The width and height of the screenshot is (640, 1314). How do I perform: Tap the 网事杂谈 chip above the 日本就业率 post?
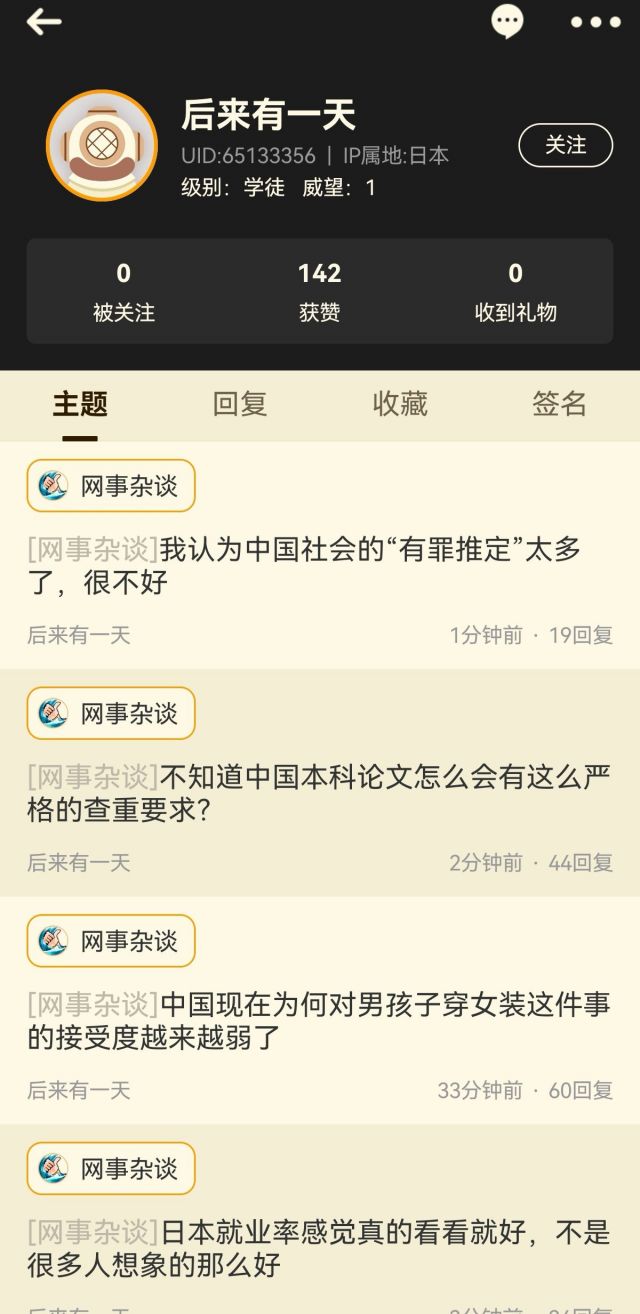coord(111,1168)
